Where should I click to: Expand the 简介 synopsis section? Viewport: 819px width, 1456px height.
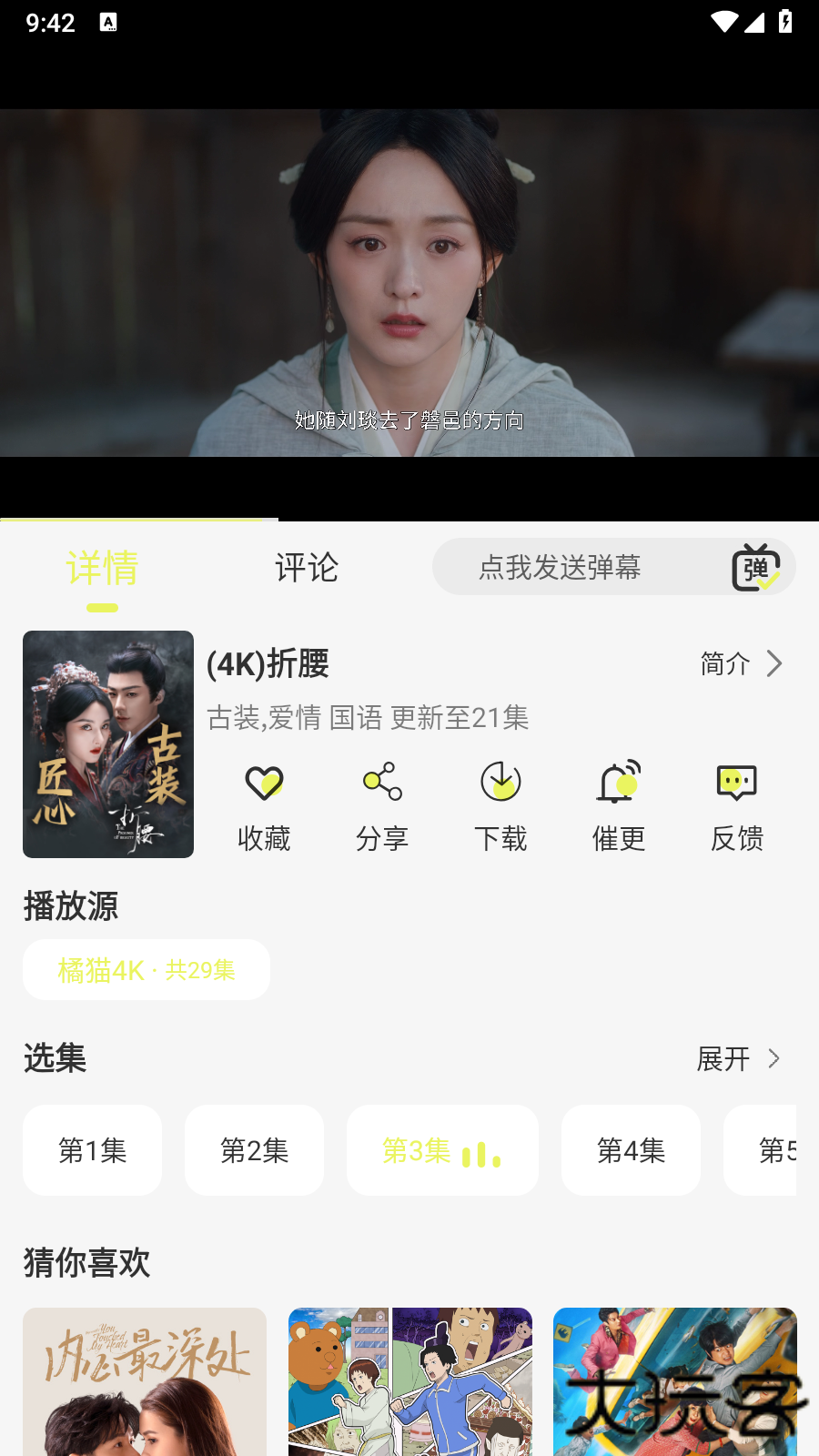pos(725,664)
